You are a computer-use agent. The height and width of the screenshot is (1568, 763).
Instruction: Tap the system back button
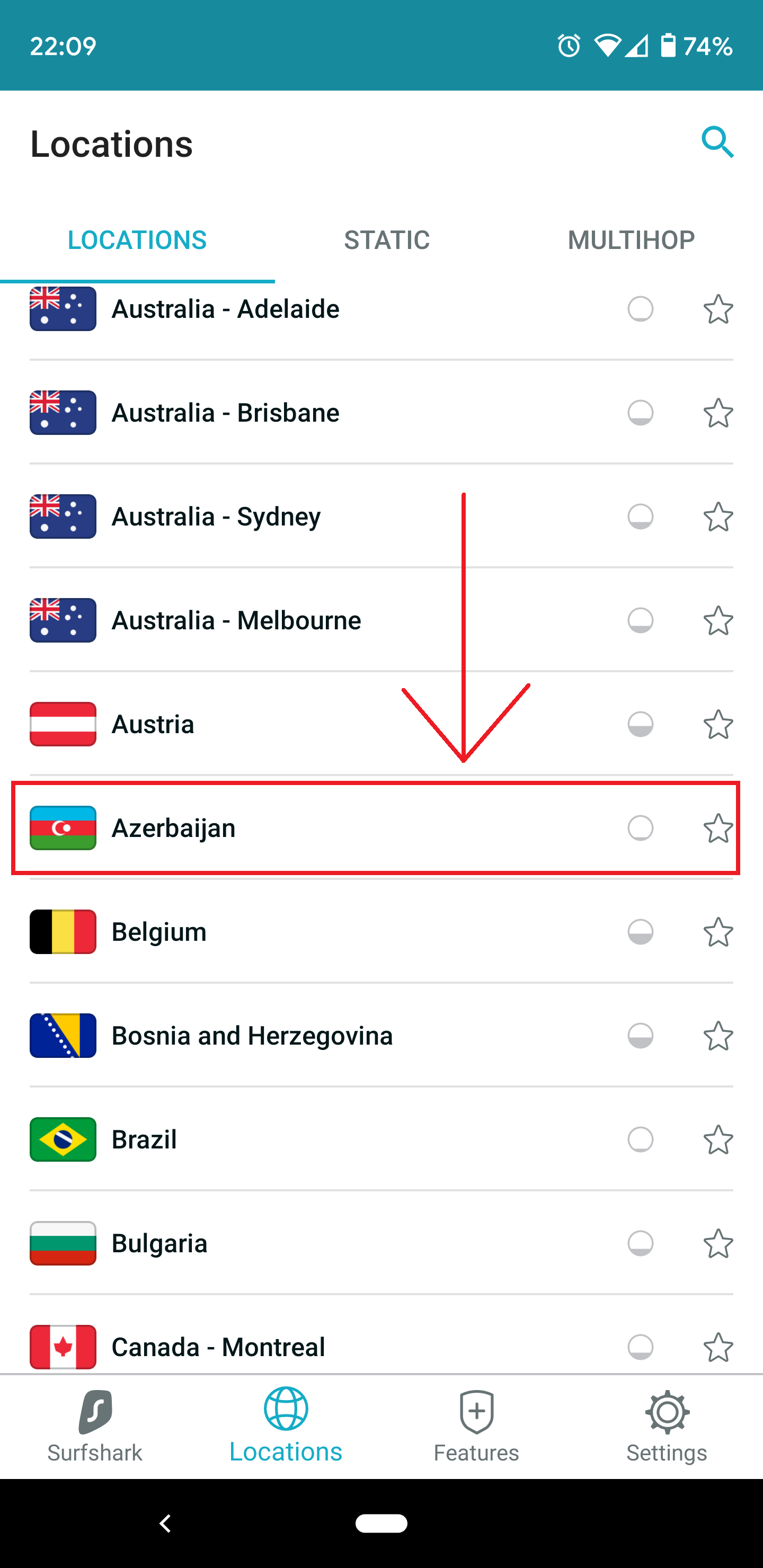pyautogui.click(x=165, y=1524)
